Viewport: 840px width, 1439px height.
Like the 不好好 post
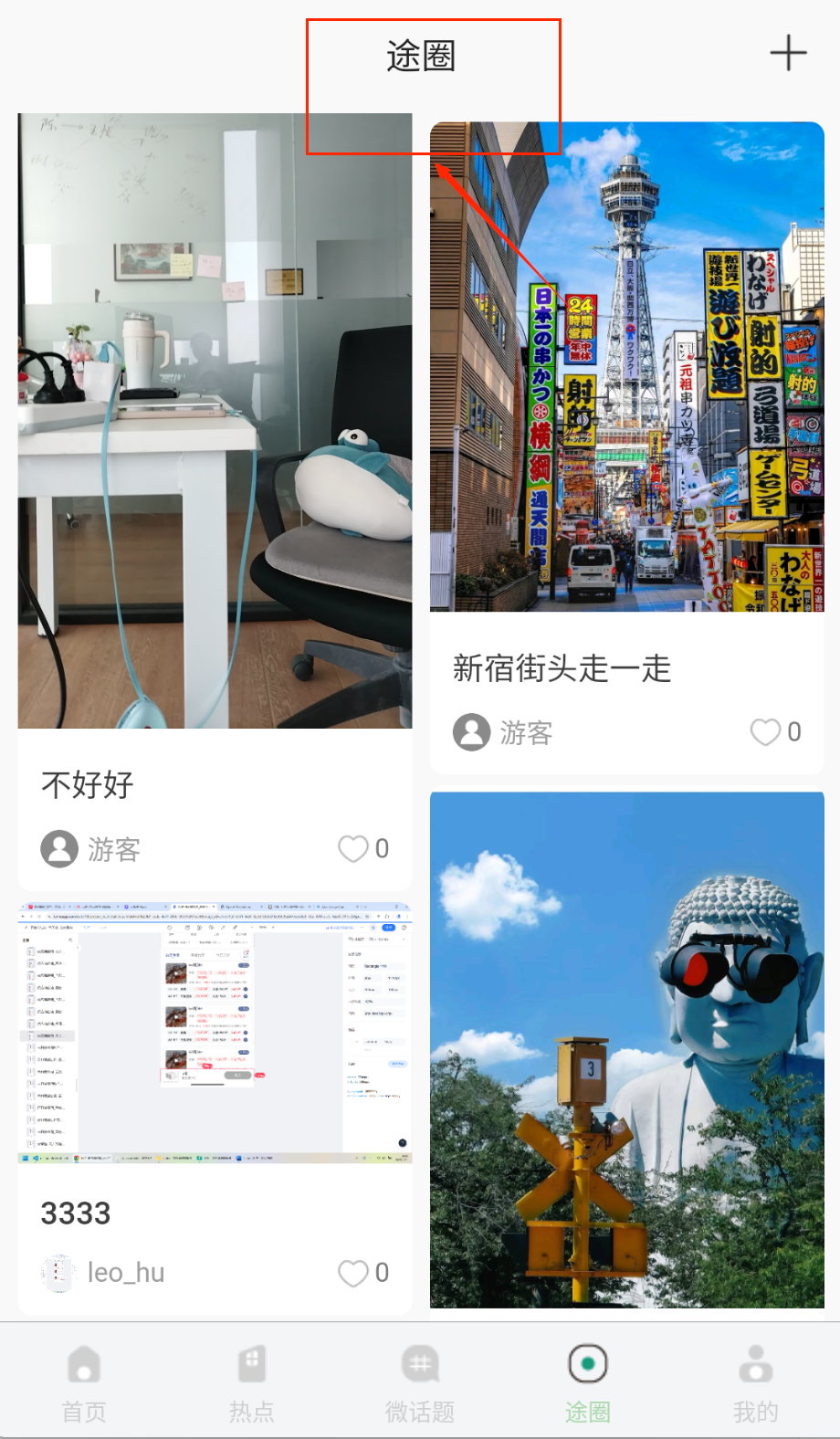coord(354,849)
